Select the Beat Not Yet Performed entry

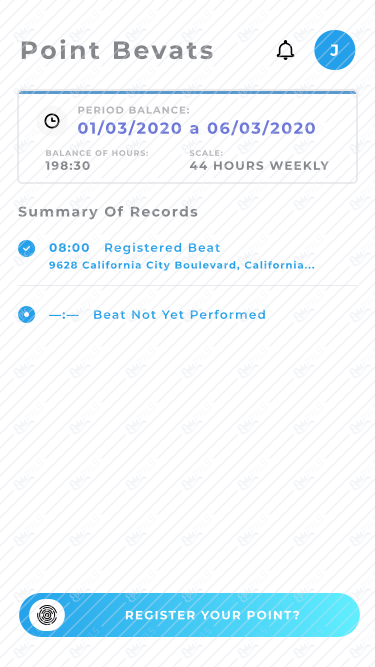click(x=188, y=315)
